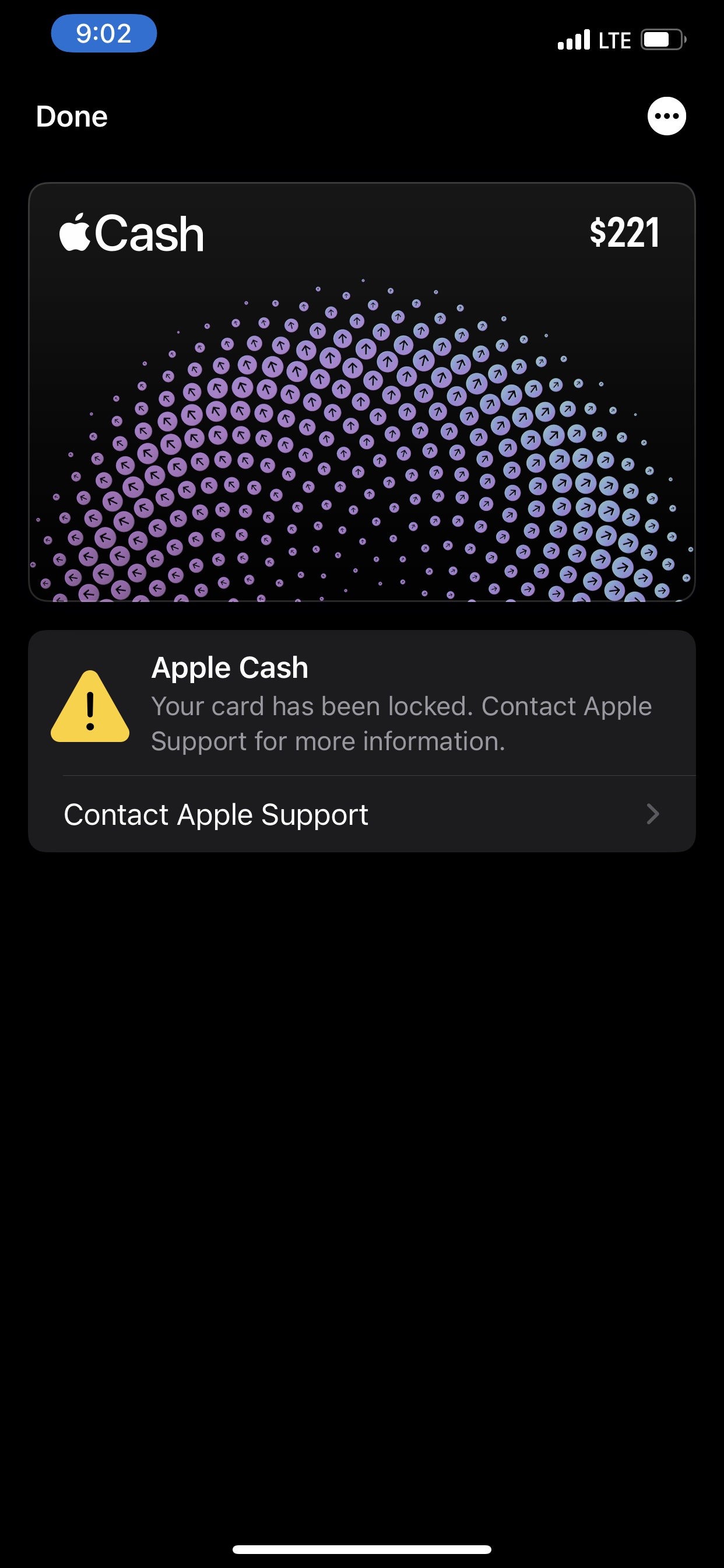Viewport: 724px width, 1568px height.
Task: Tap Done to close the card view
Action: 72,116
